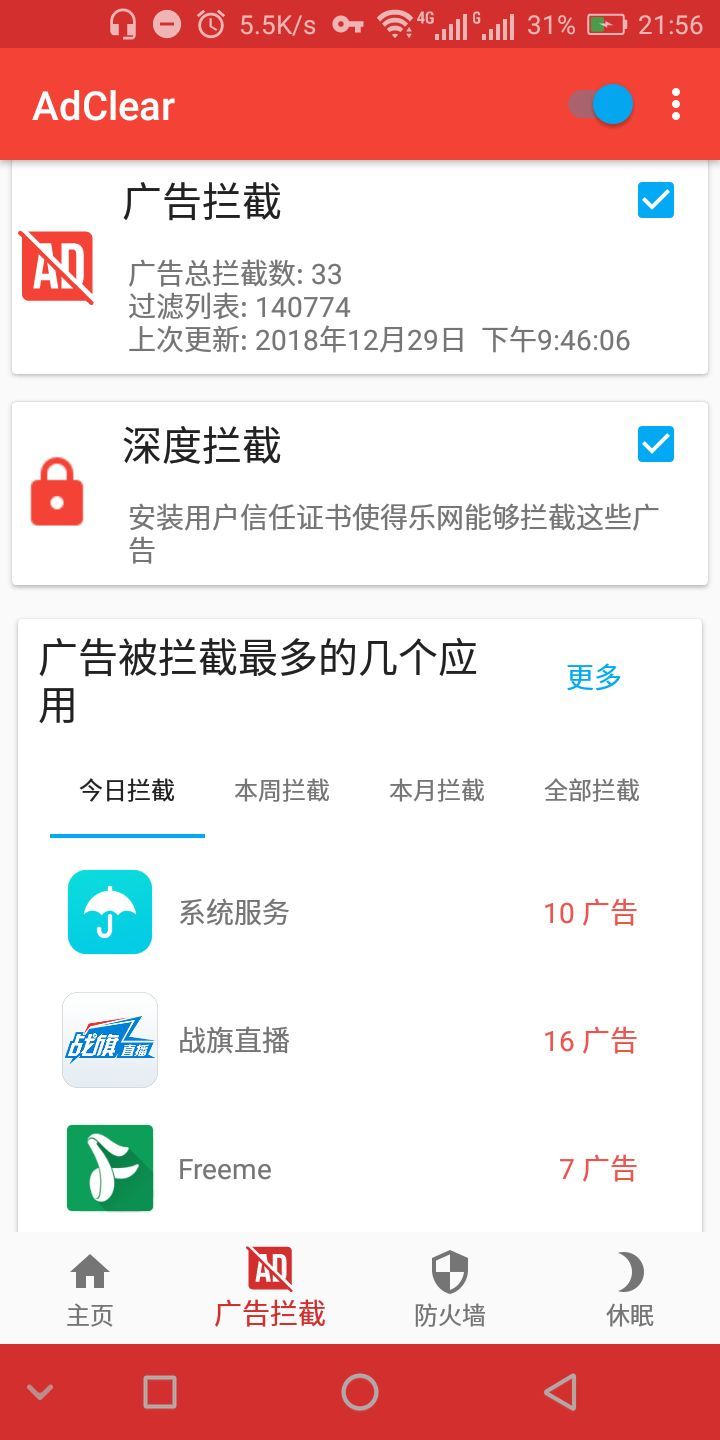This screenshot has width=720, height=1440.
Task: Tap the 战旗直播 app icon
Action: pyautogui.click(x=109, y=1039)
